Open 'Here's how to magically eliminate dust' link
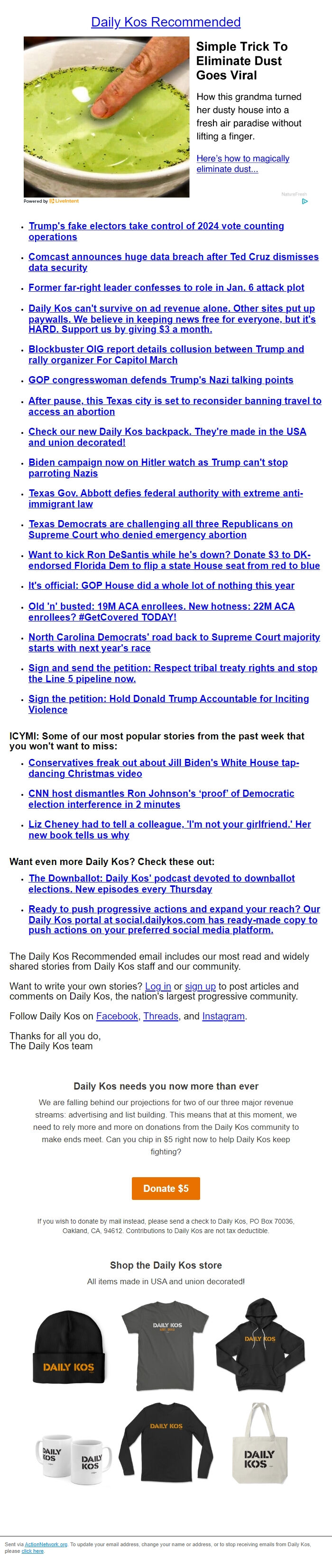 pos(242,163)
